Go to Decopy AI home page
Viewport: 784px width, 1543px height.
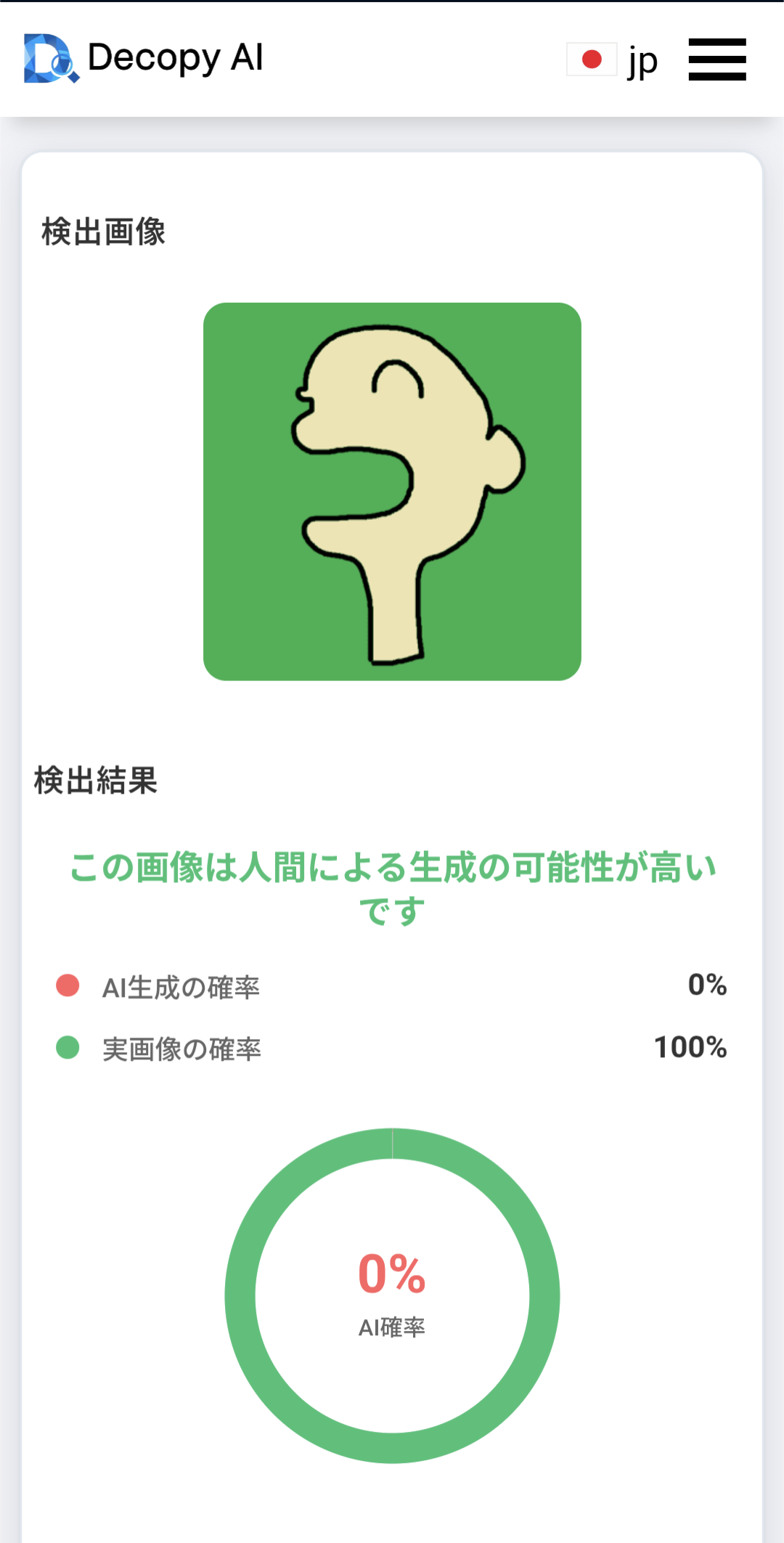pos(144,58)
